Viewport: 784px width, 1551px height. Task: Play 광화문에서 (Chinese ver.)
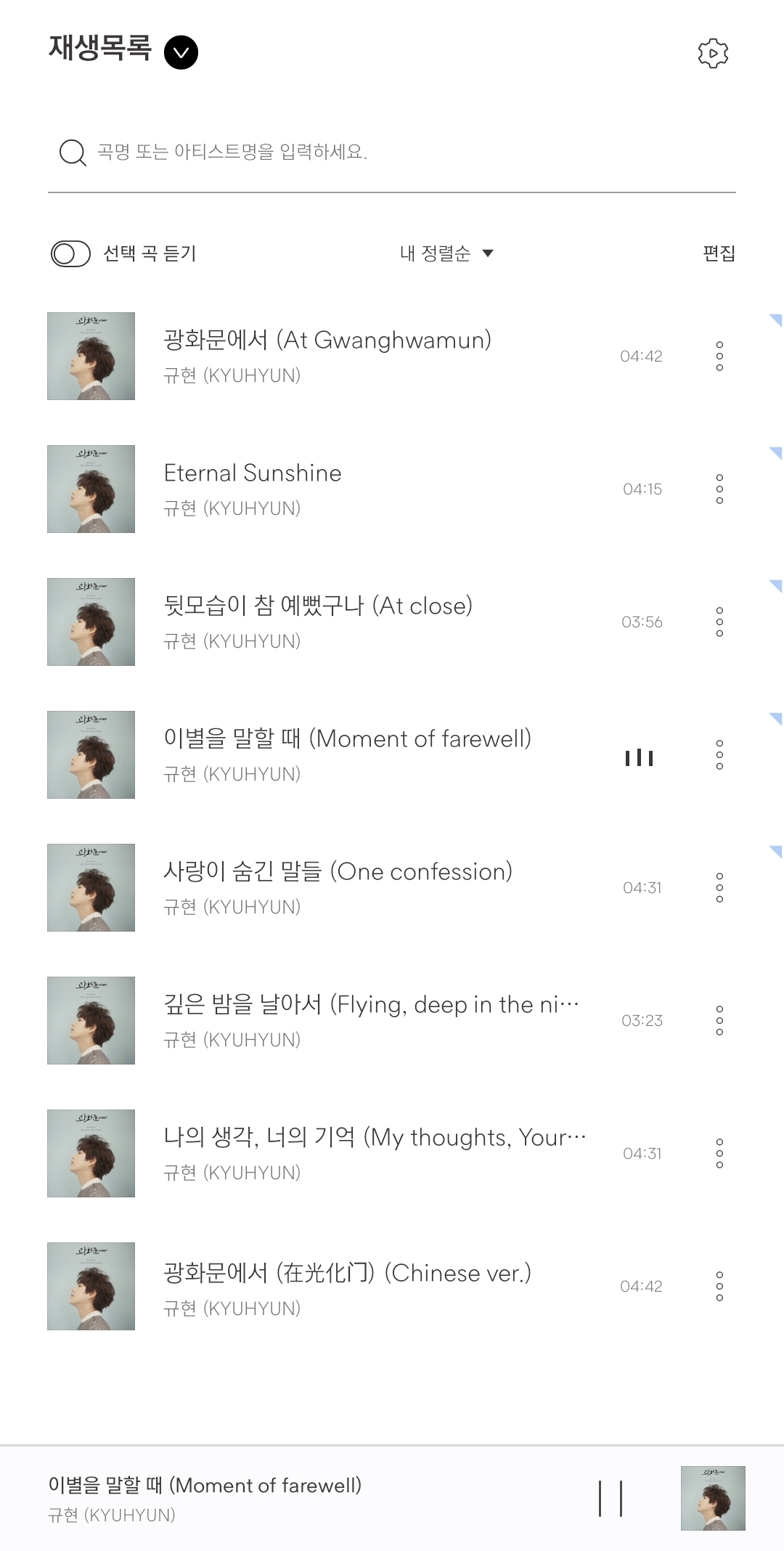pyautogui.click(x=347, y=1273)
